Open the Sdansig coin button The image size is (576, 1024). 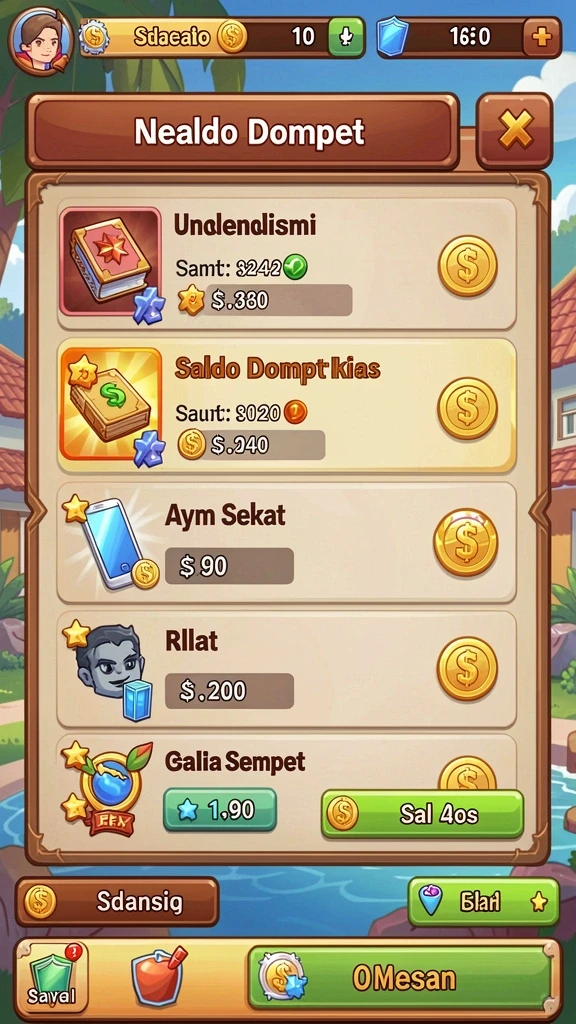(x=117, y=902)
